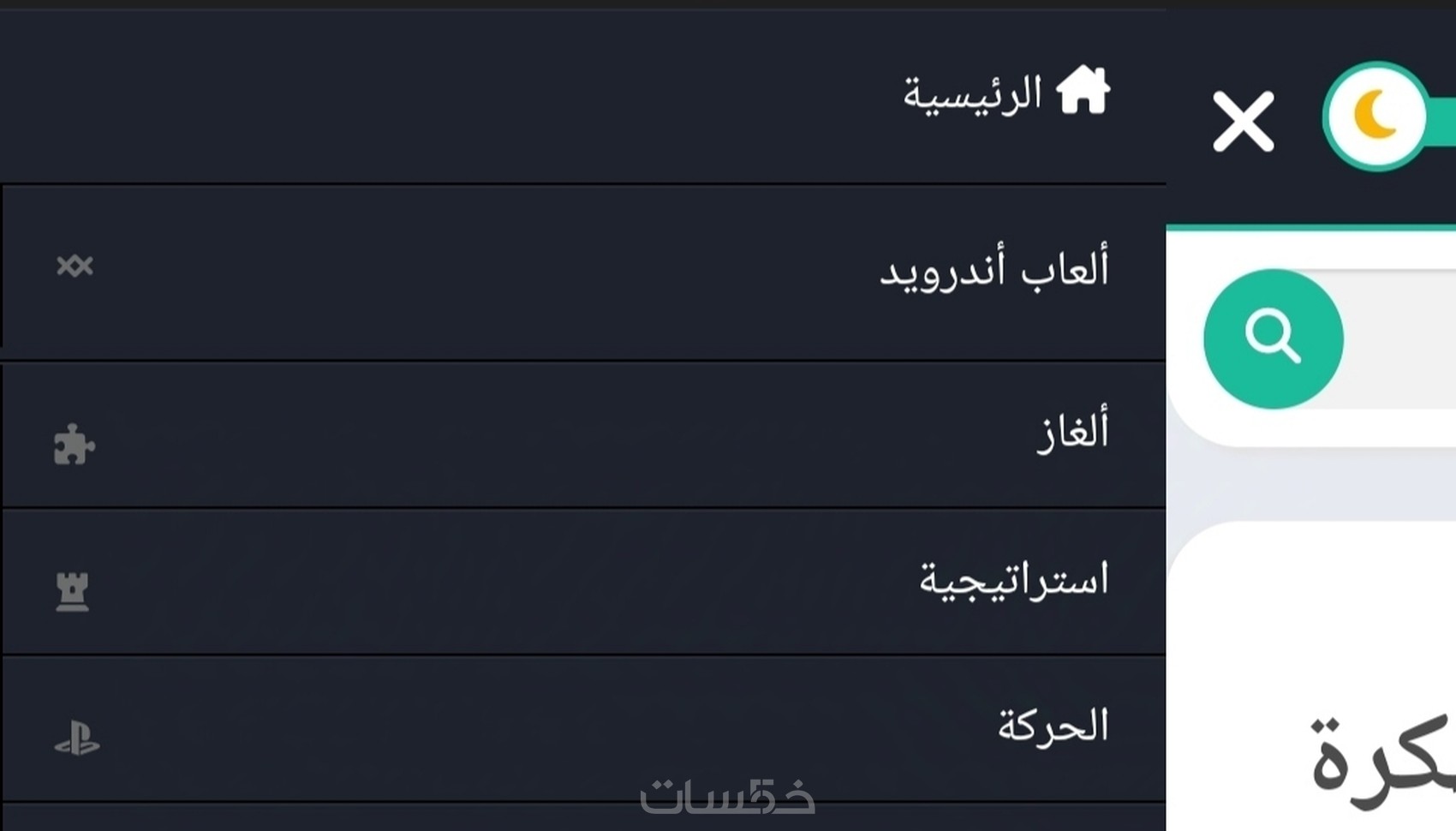1456x831 pixels.
Task: Go to the الحركة action category
Action: [x=1053, y=726]
